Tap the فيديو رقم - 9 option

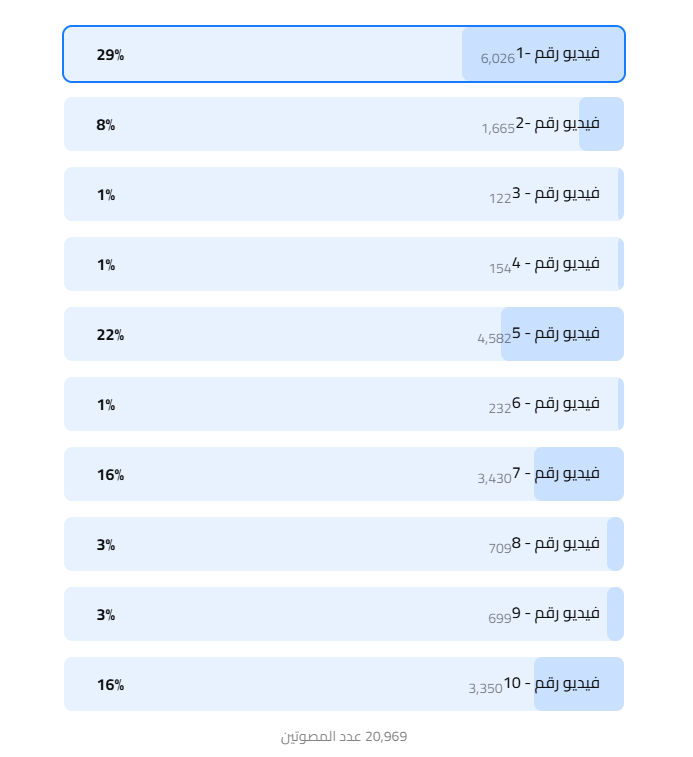point(344,614)
